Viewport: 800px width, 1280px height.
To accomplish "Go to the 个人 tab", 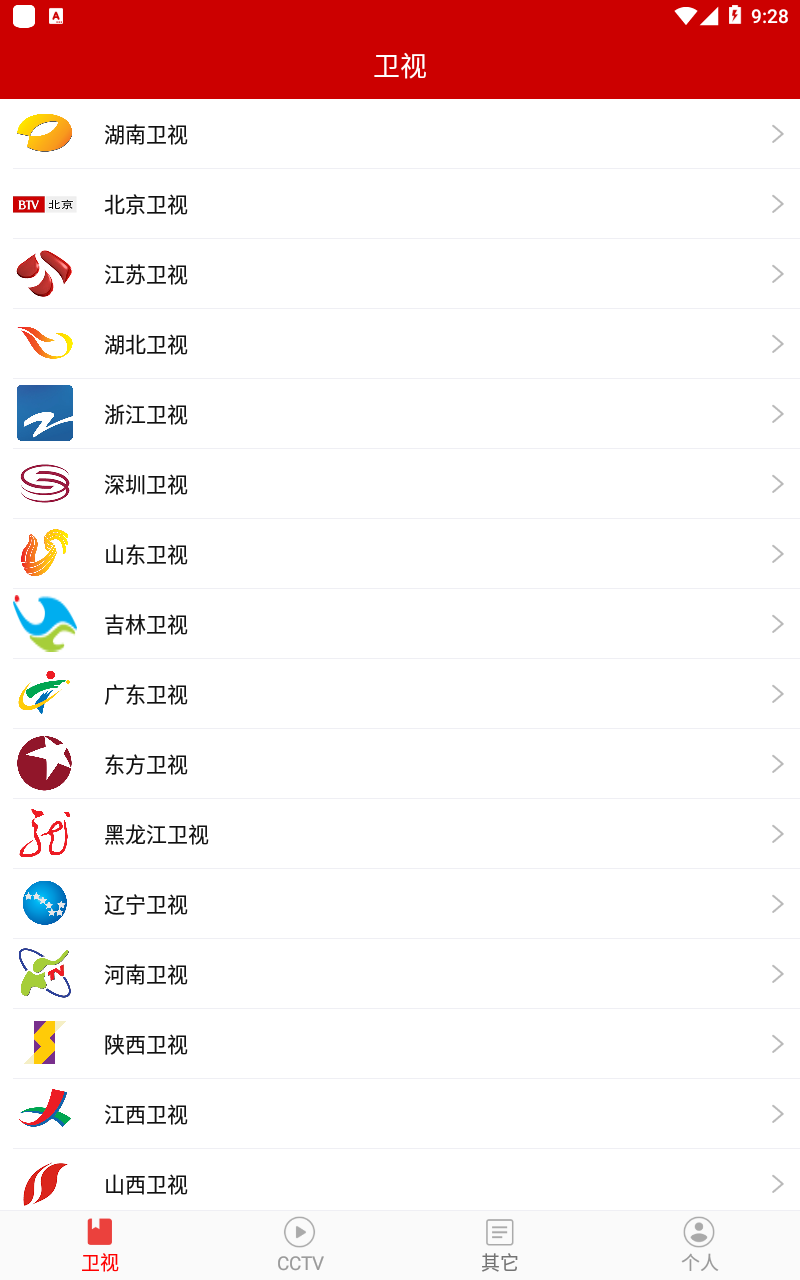I will (700, 1245).
